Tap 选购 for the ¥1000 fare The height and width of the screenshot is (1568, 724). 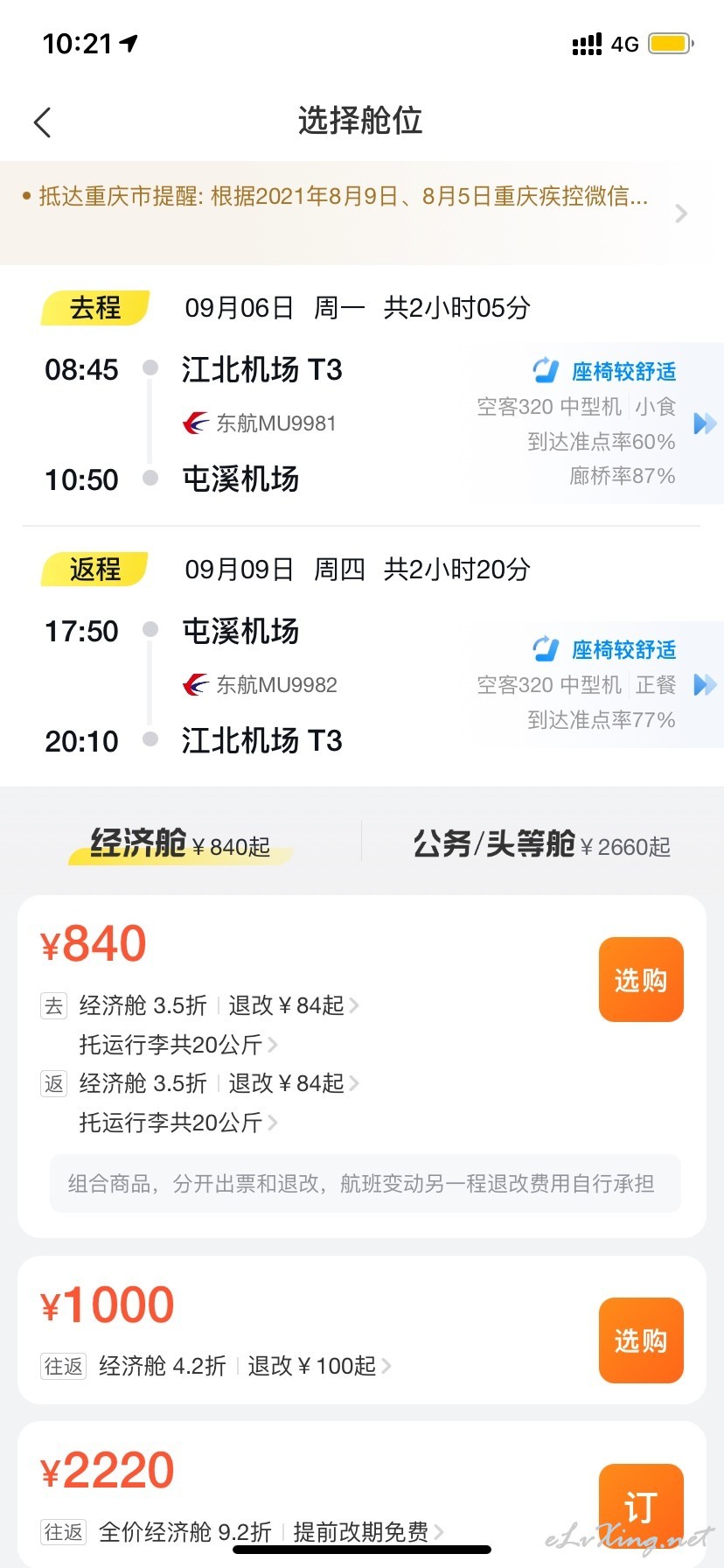(641, 1340)
